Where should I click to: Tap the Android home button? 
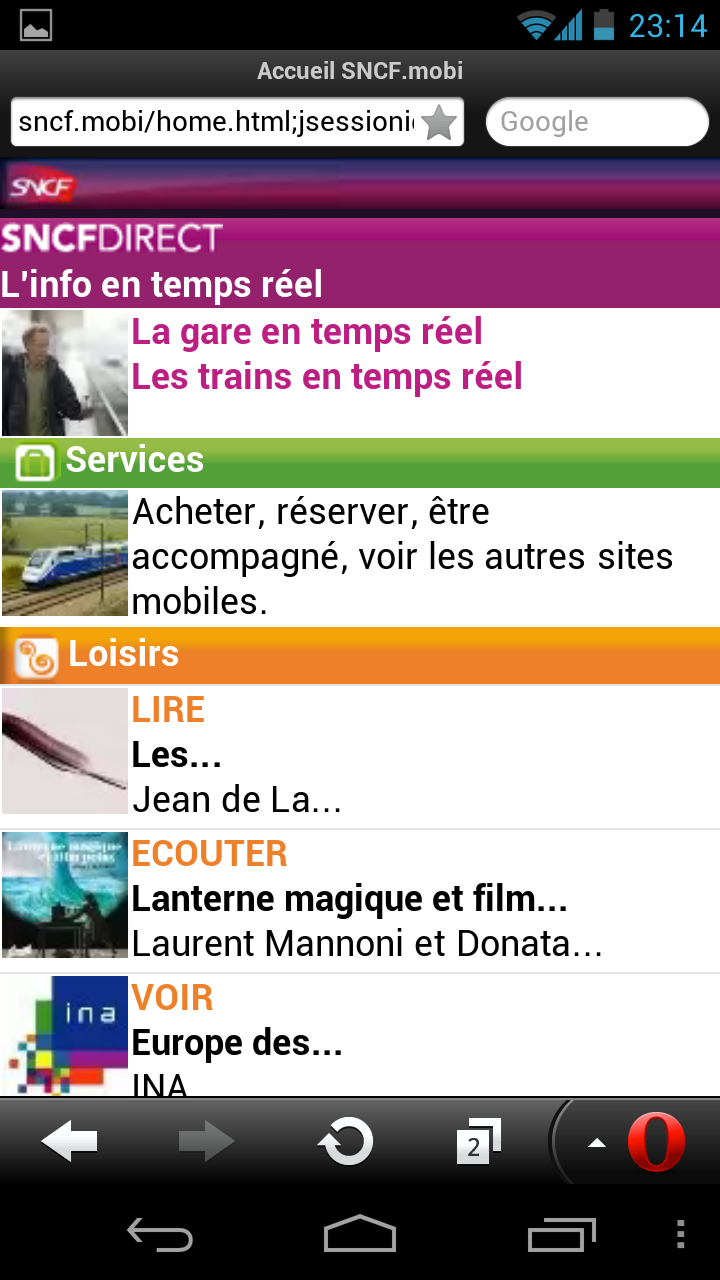click(360, 1234)
